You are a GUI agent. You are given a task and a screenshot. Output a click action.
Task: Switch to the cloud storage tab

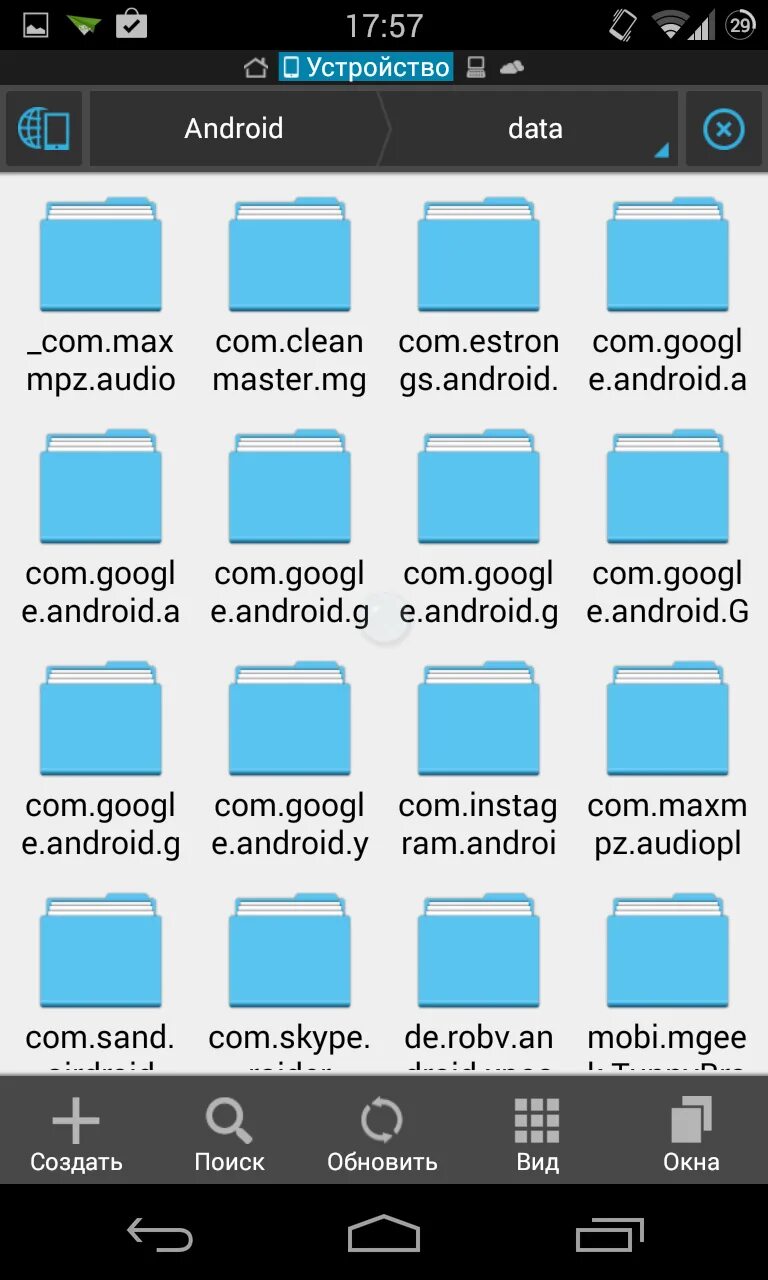tap(512, 68)
